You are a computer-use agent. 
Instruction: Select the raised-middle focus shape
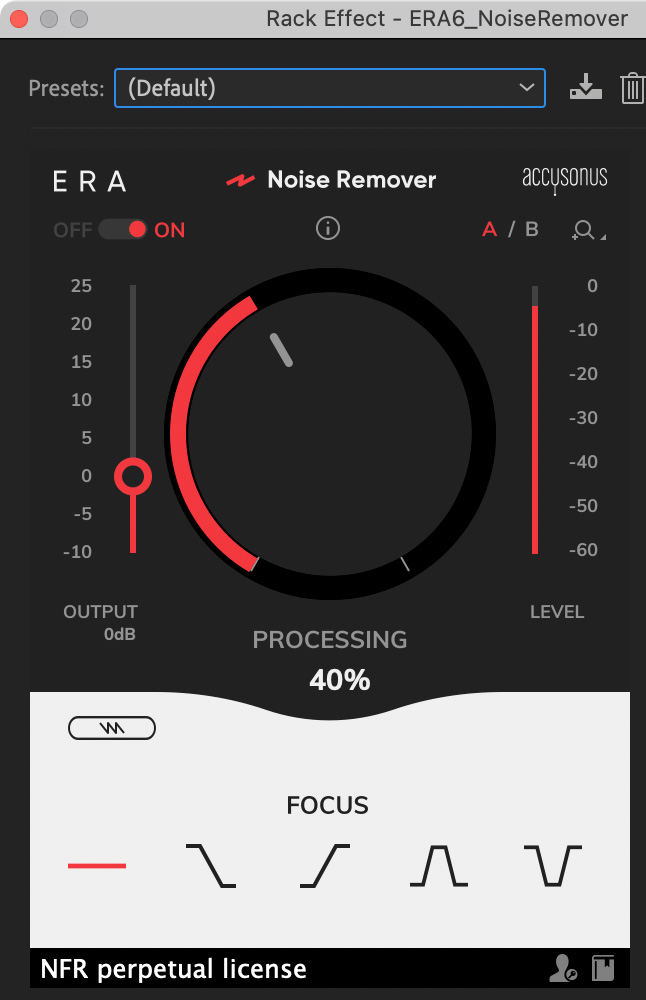(x=439, y=865)
